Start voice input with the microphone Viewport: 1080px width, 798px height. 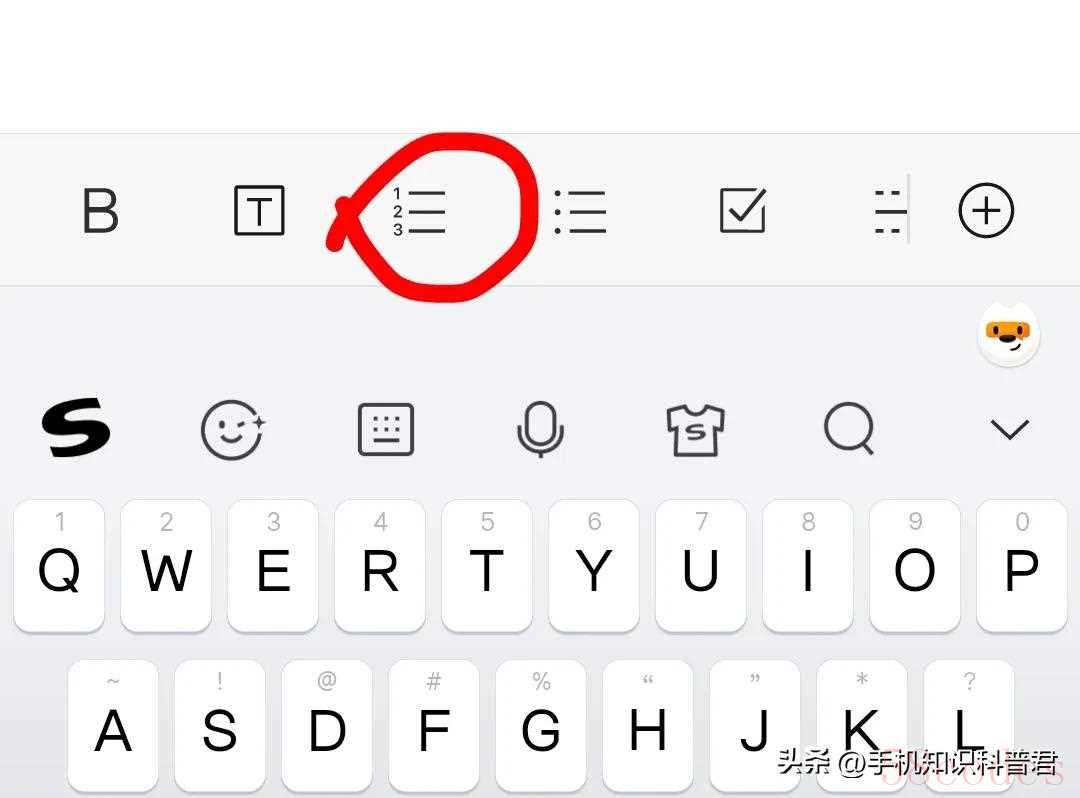point(540,429)
